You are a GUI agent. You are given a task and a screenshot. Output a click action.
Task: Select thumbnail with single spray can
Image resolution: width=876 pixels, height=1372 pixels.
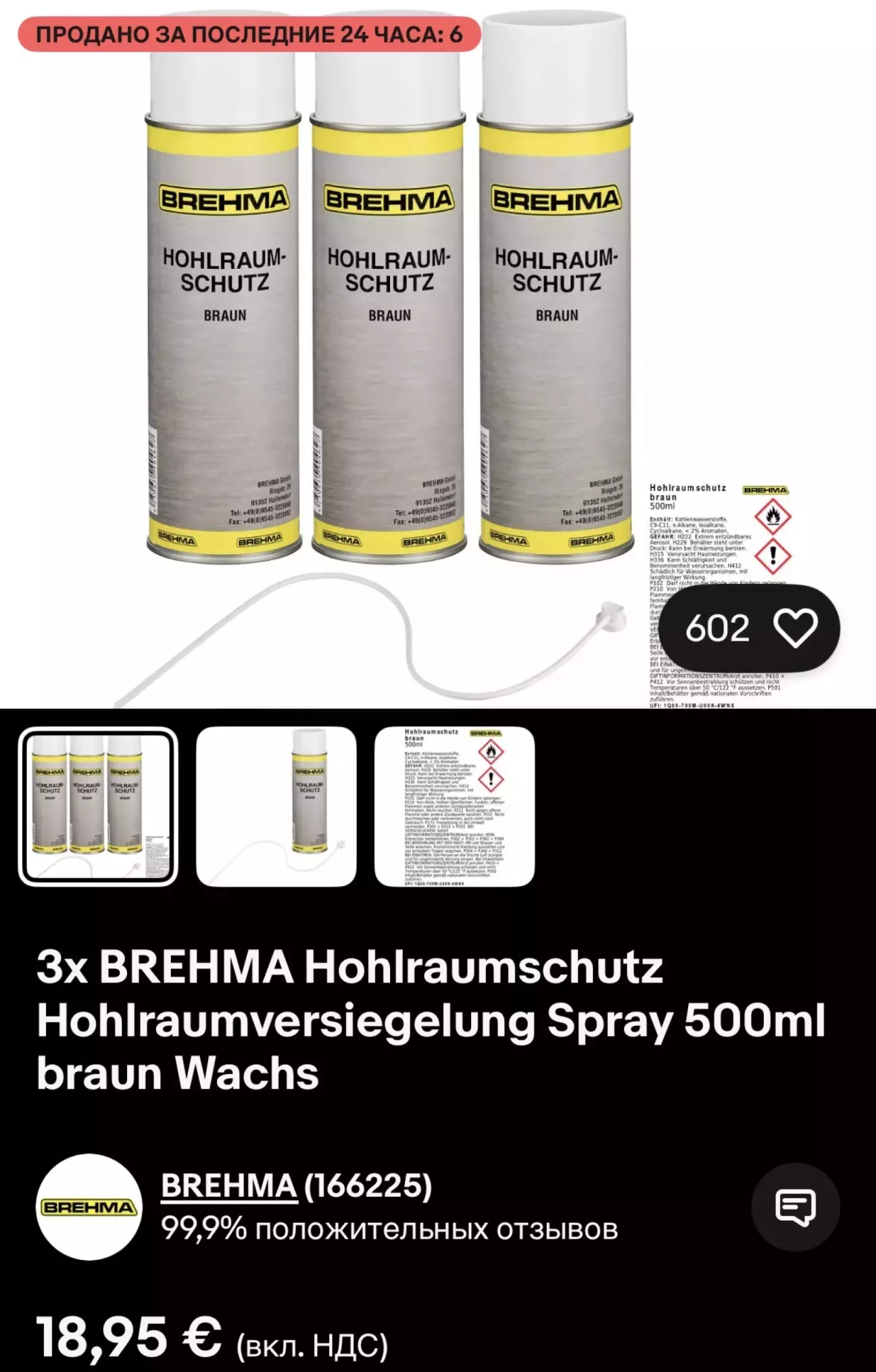[x=276, y=806]
